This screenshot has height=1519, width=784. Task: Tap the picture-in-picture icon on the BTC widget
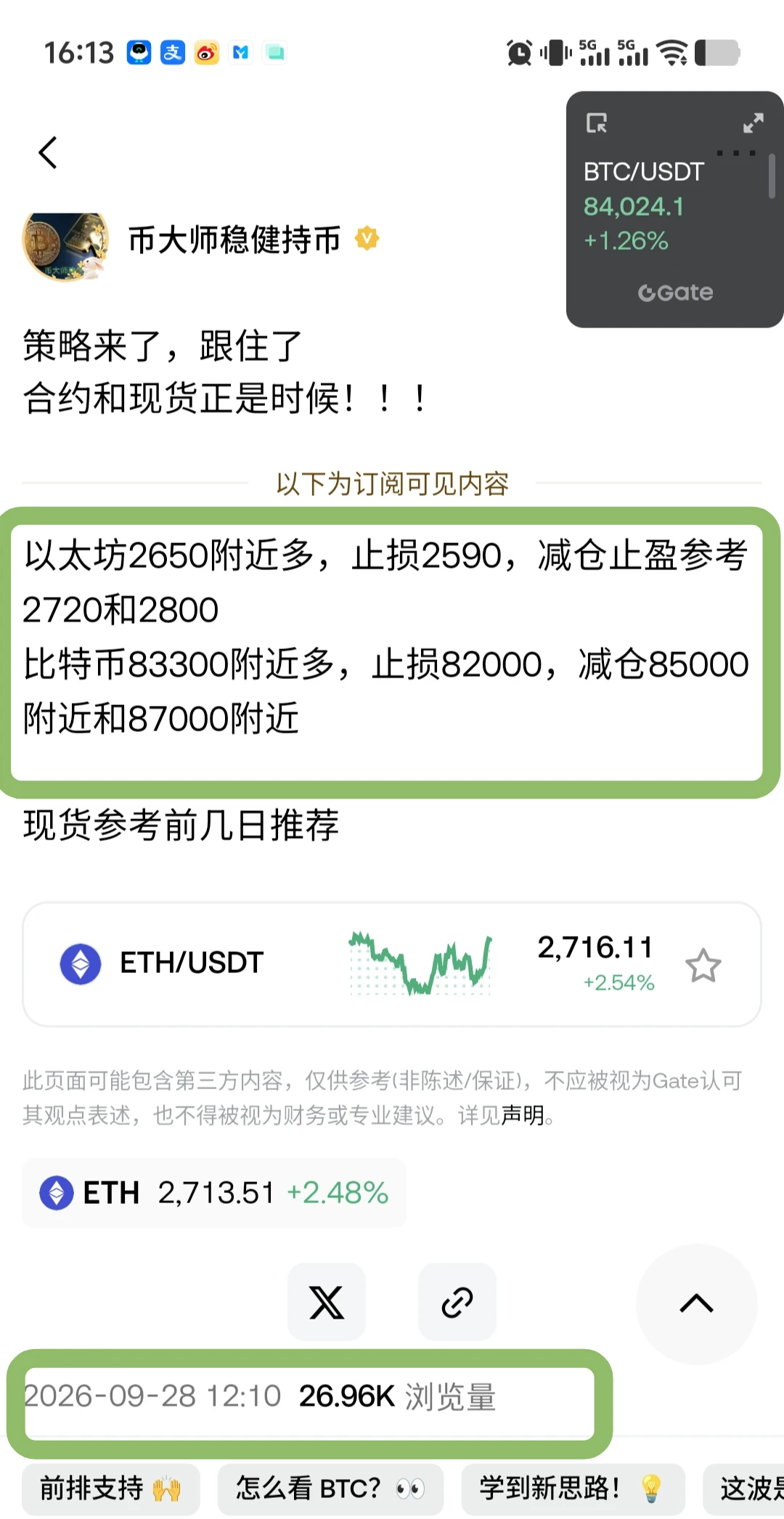(597, 123)
